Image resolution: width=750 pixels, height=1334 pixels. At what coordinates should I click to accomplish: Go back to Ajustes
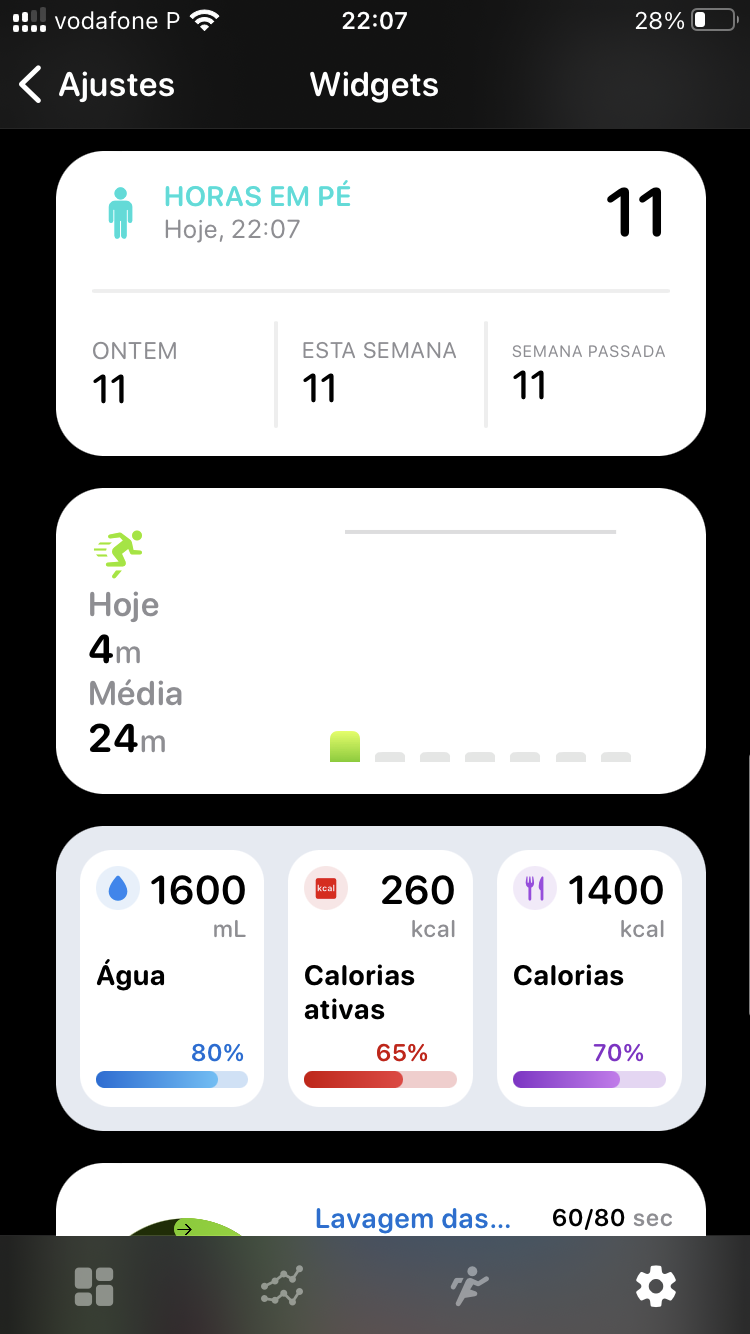97,85
